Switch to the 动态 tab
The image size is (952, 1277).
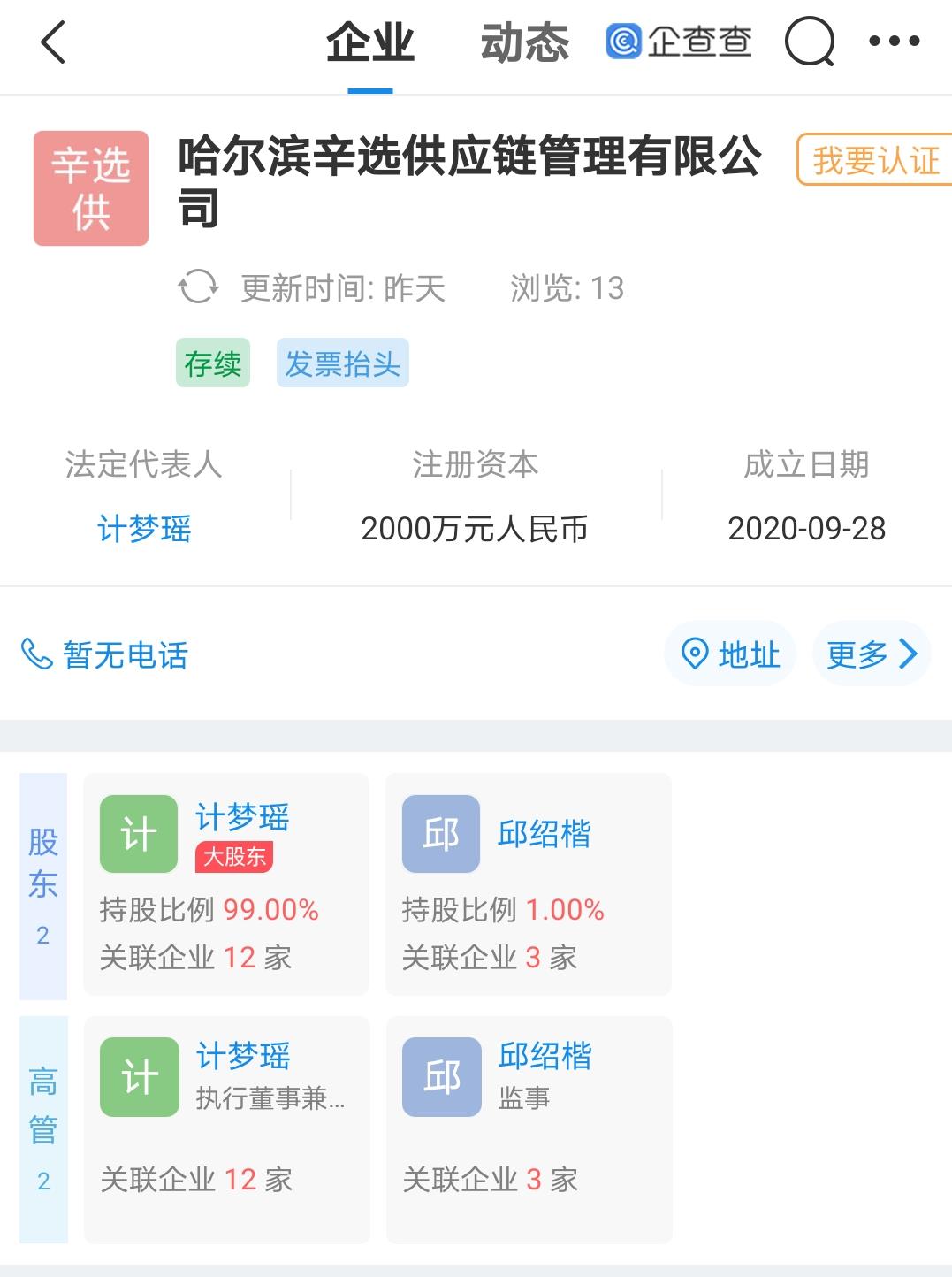[524, 42]
